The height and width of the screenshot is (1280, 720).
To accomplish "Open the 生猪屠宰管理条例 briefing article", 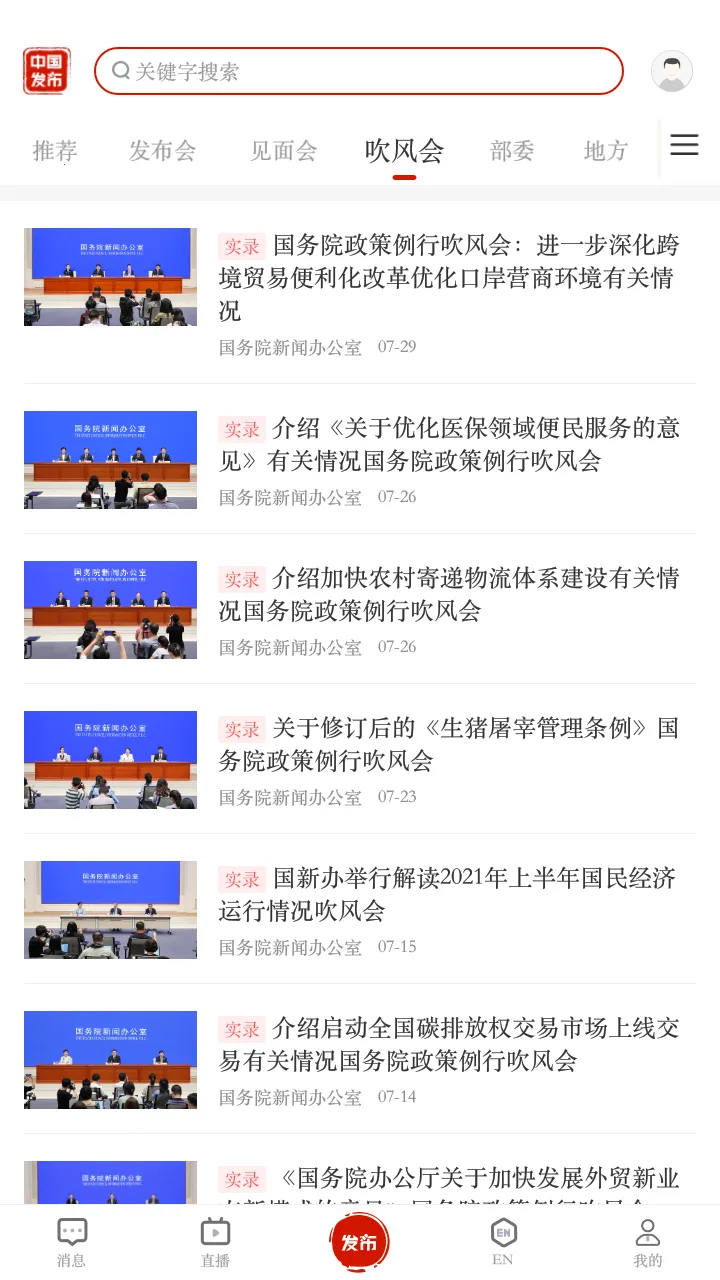I will click(448, 744).
